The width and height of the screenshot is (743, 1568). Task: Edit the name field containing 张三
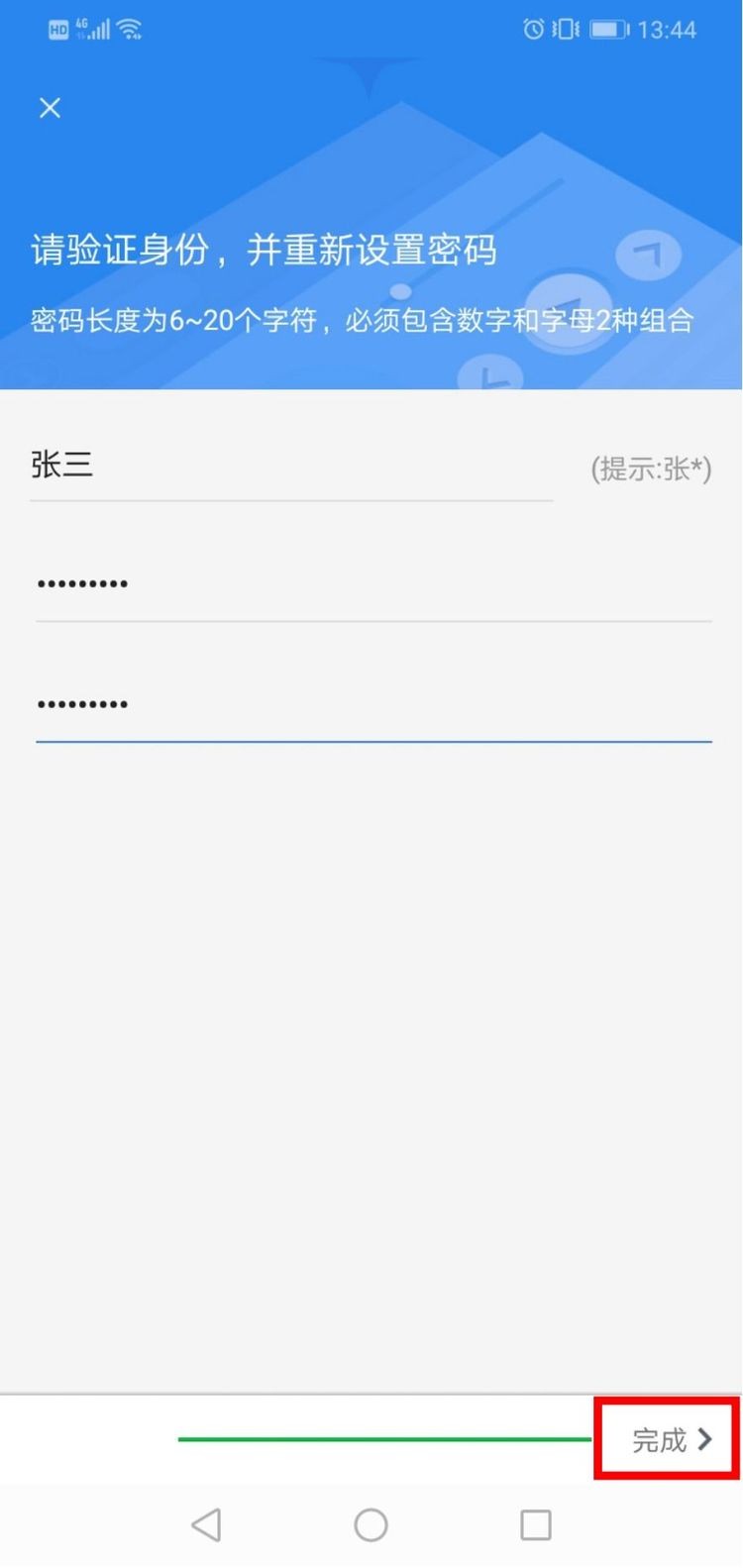(290, 465)
